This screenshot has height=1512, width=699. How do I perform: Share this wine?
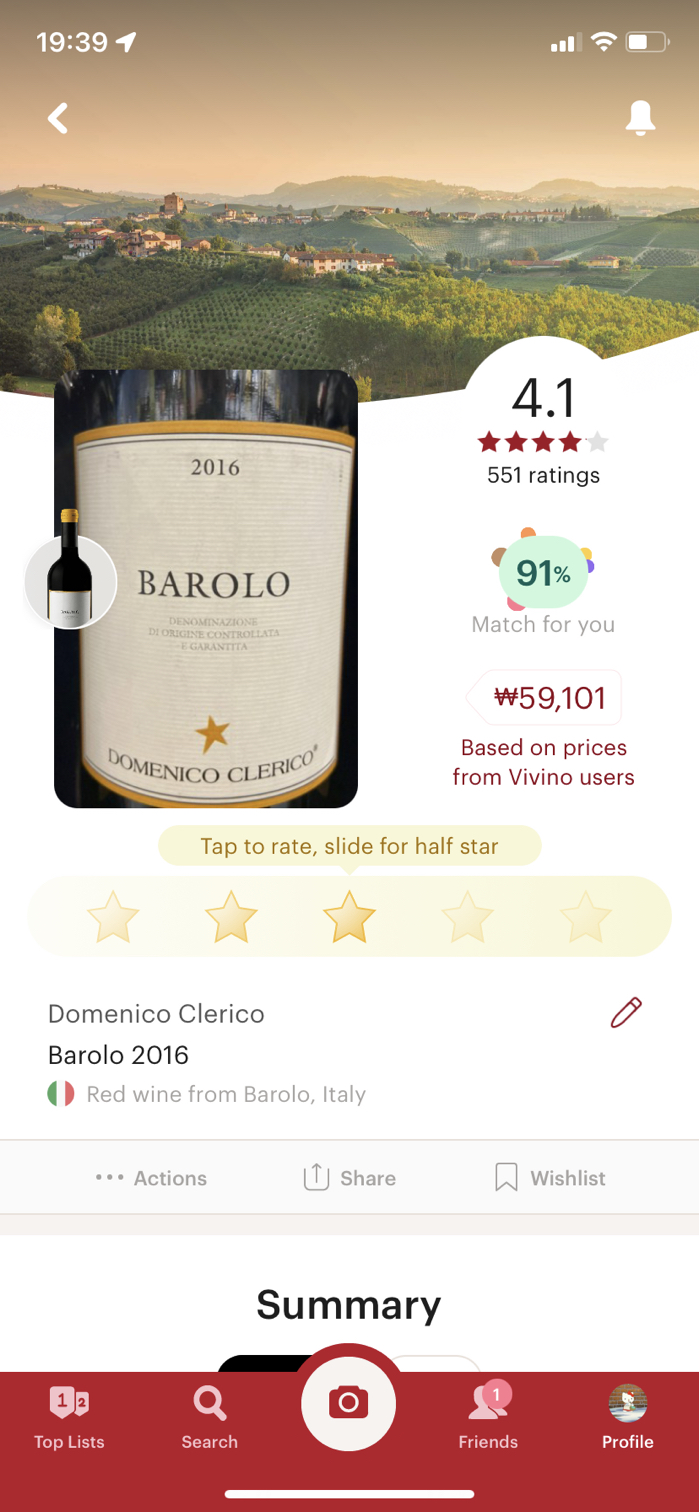[x=349, y=1178]
